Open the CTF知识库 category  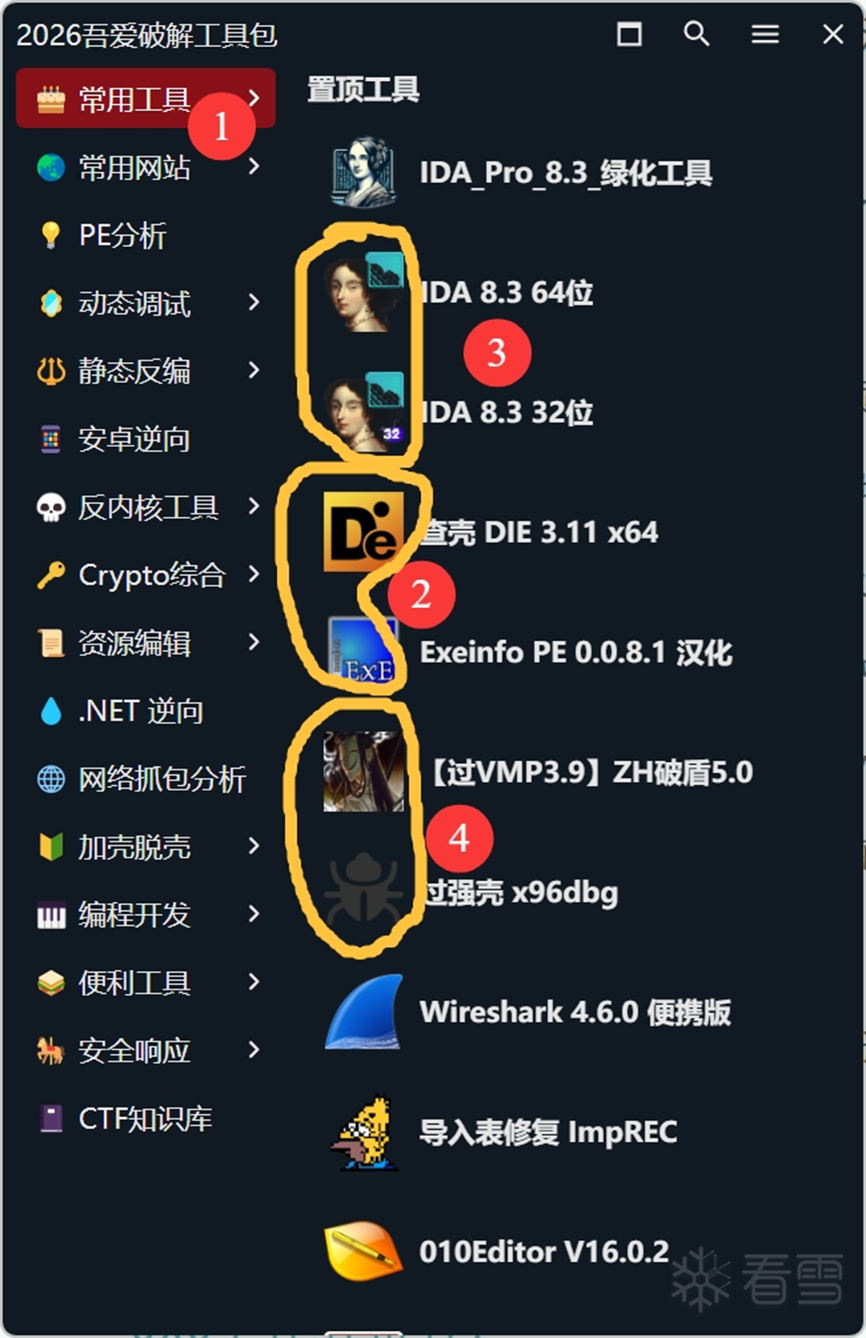click(145, 1119)
